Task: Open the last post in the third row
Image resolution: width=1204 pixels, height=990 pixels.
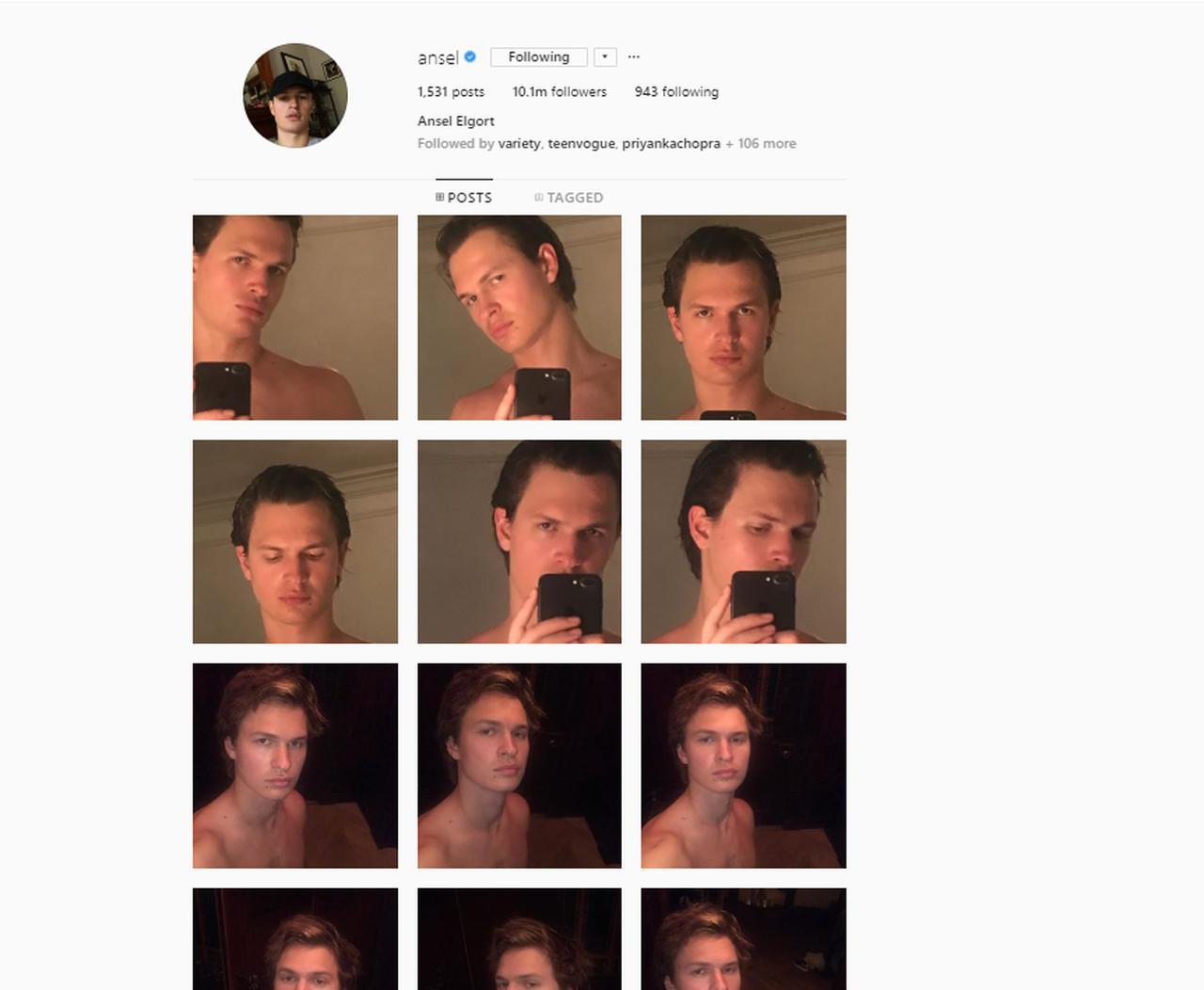Action: (x=743, y=766)
